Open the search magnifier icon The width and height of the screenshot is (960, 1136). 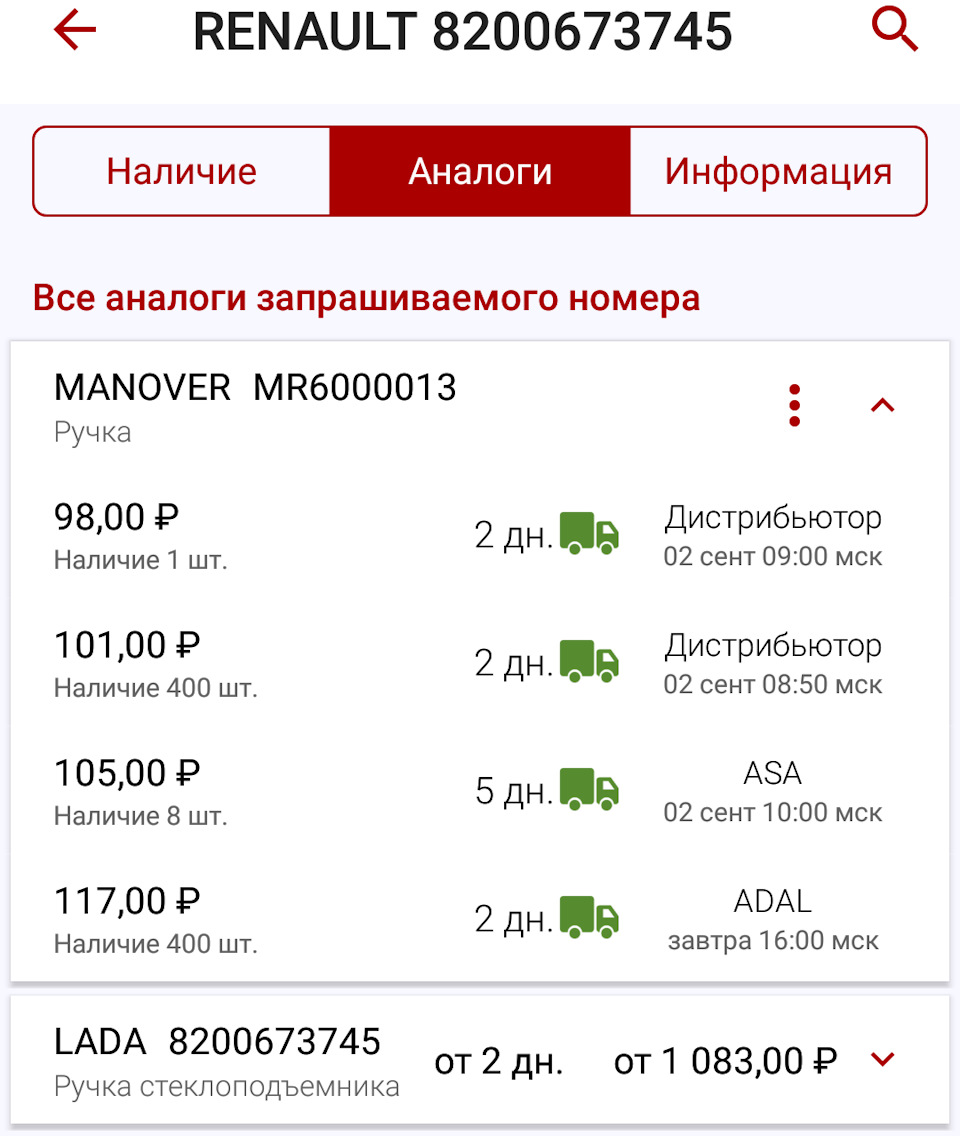(894, 31)
